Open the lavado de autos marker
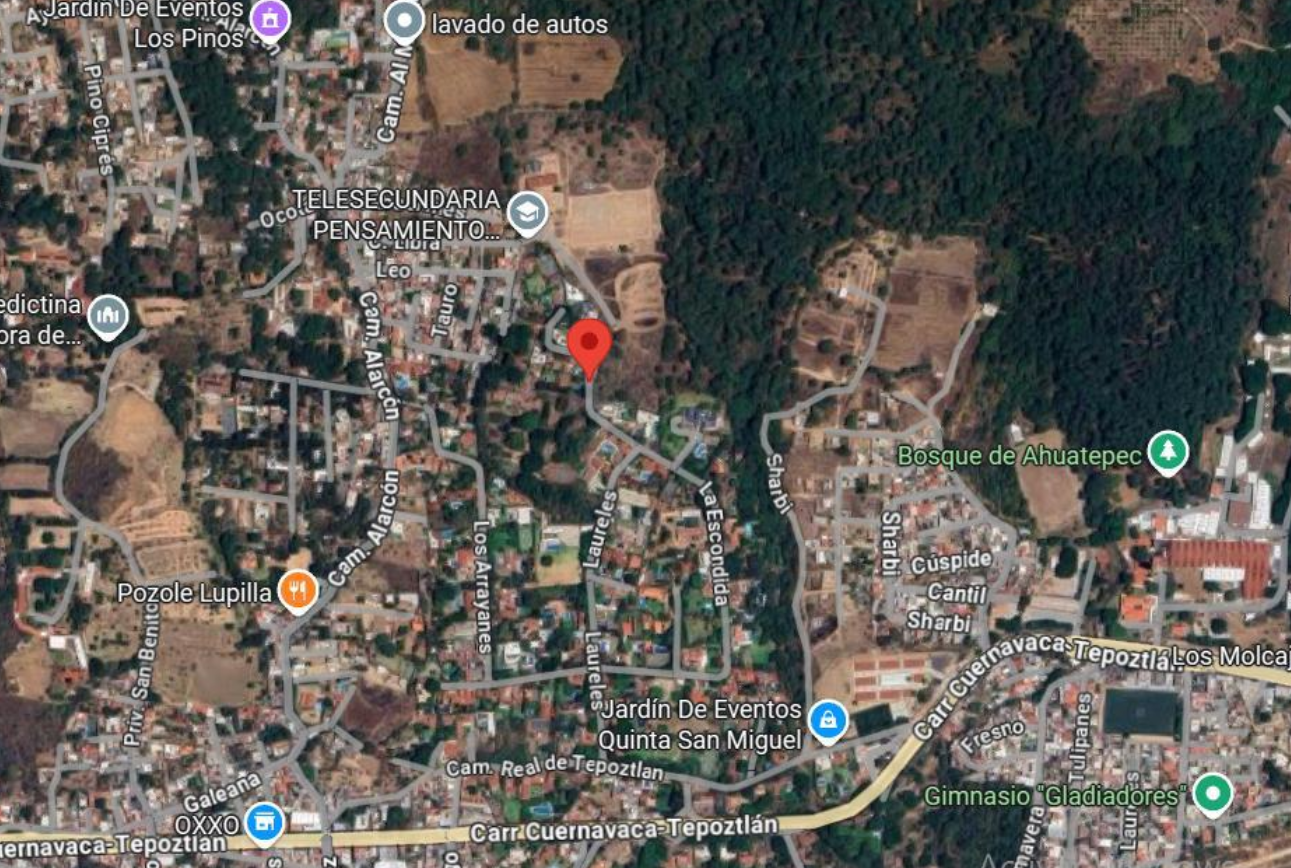 [404, 20]
